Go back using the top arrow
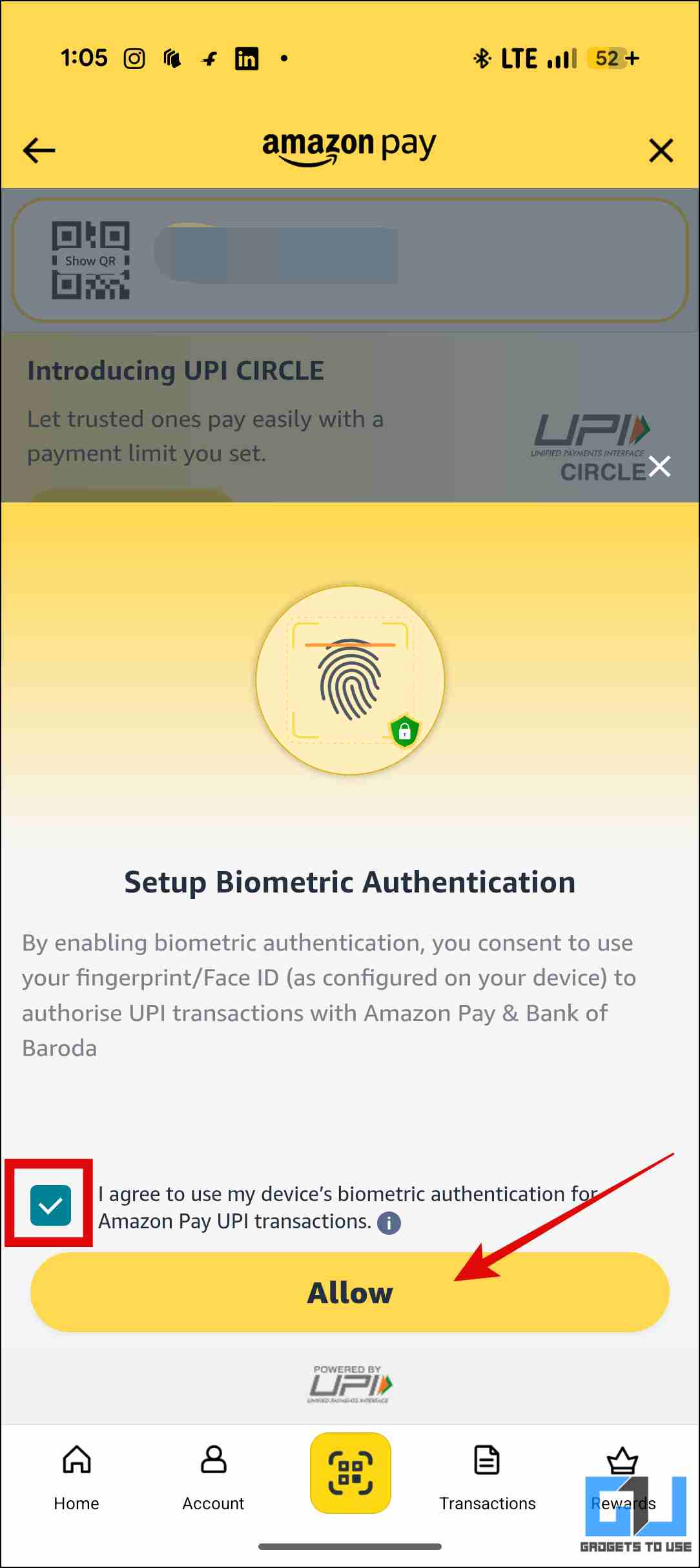 pyautogui.click(x=39, y=150)
